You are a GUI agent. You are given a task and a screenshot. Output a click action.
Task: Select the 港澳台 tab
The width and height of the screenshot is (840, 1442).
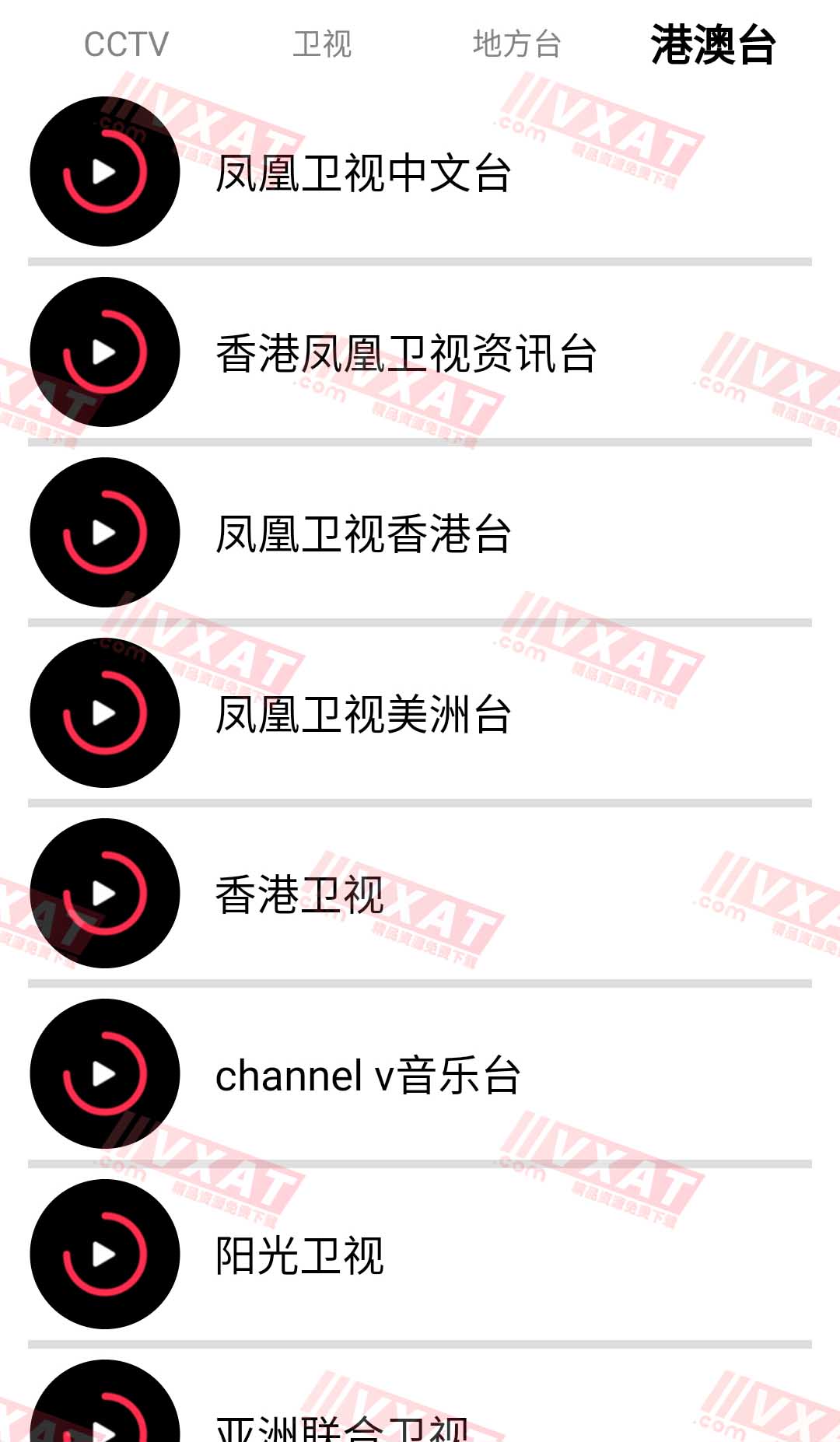pyautogui.click(x=712, y=44)
